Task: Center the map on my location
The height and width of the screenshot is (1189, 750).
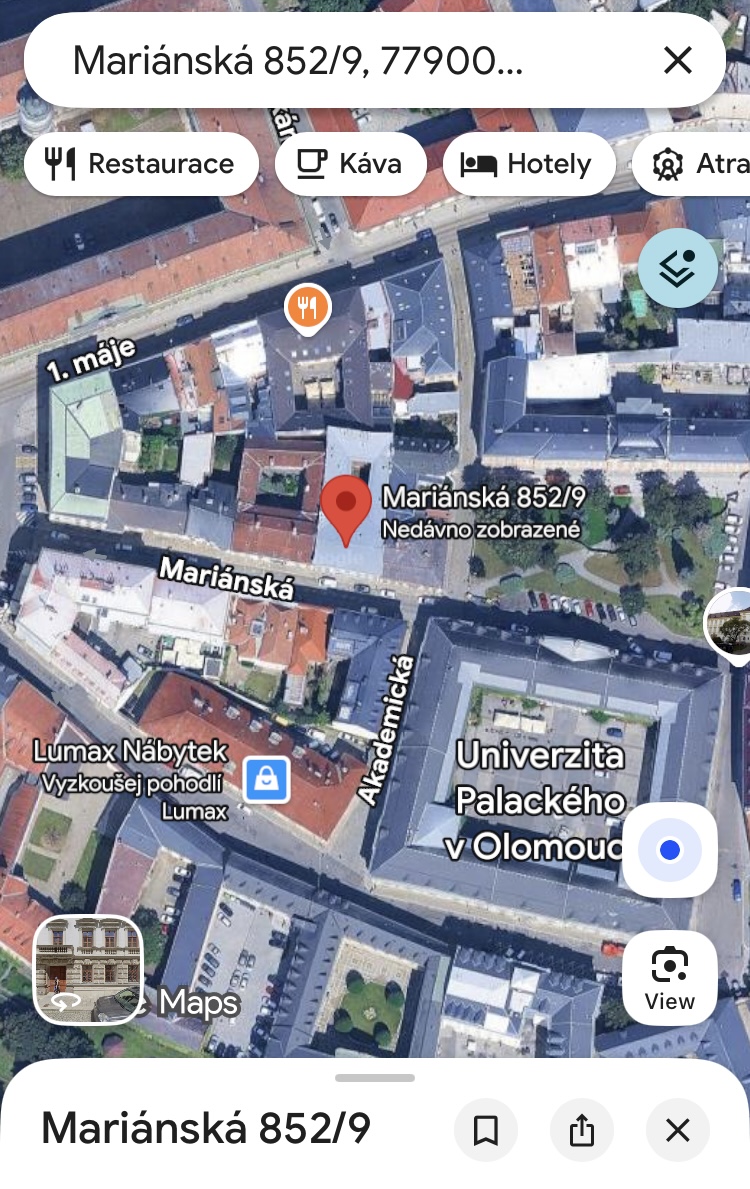Action: pyautogui.click(x=670, y=850)
